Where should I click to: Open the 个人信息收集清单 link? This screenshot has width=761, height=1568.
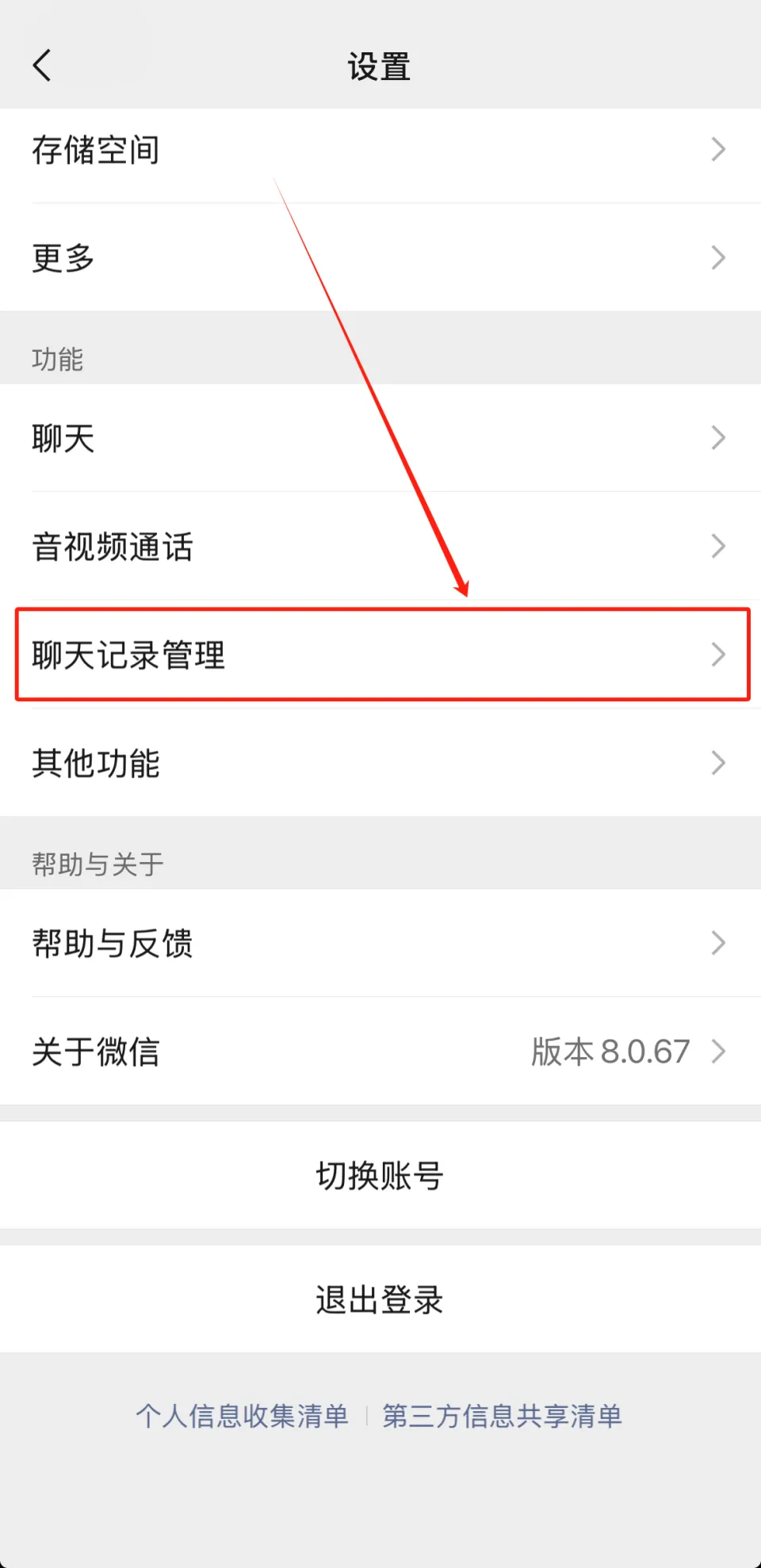coord(242,1416)
